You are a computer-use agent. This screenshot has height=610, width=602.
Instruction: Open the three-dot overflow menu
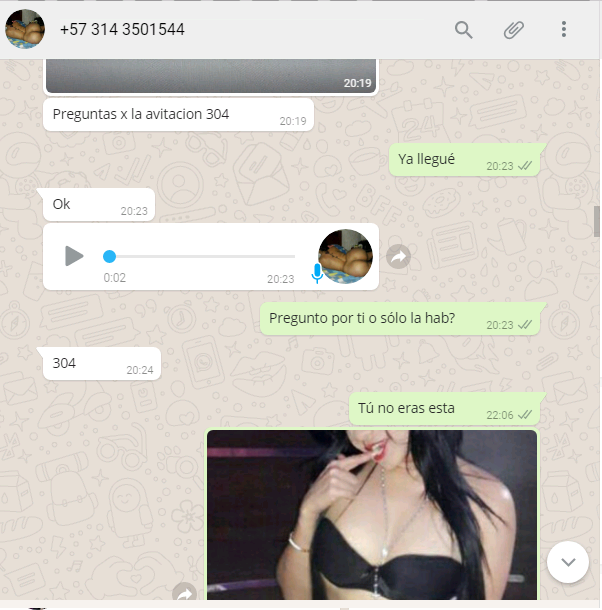(564, 30)
